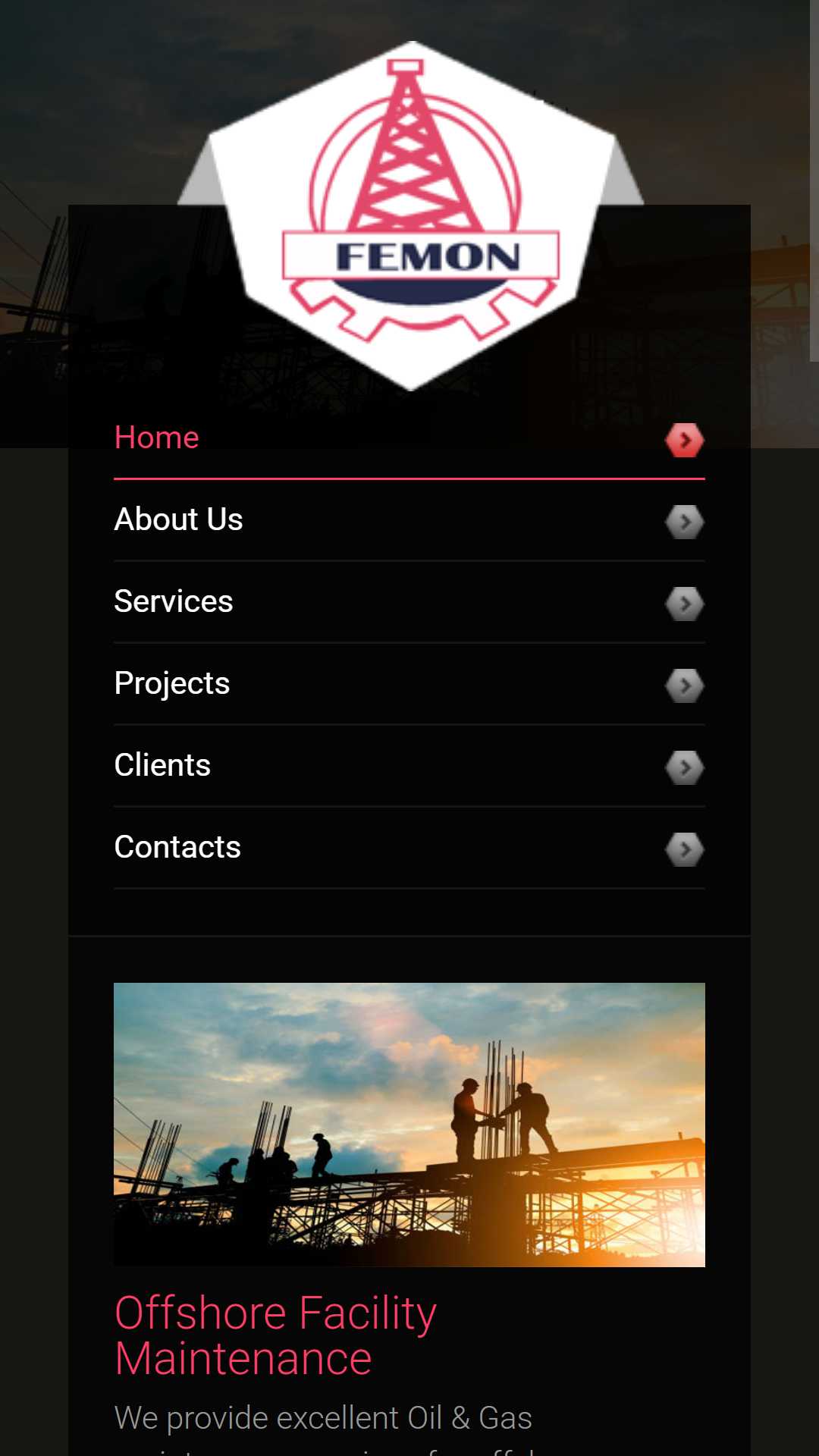View the Projects page
Screen dimensions: 819x1456
click(x=172, y=684)
